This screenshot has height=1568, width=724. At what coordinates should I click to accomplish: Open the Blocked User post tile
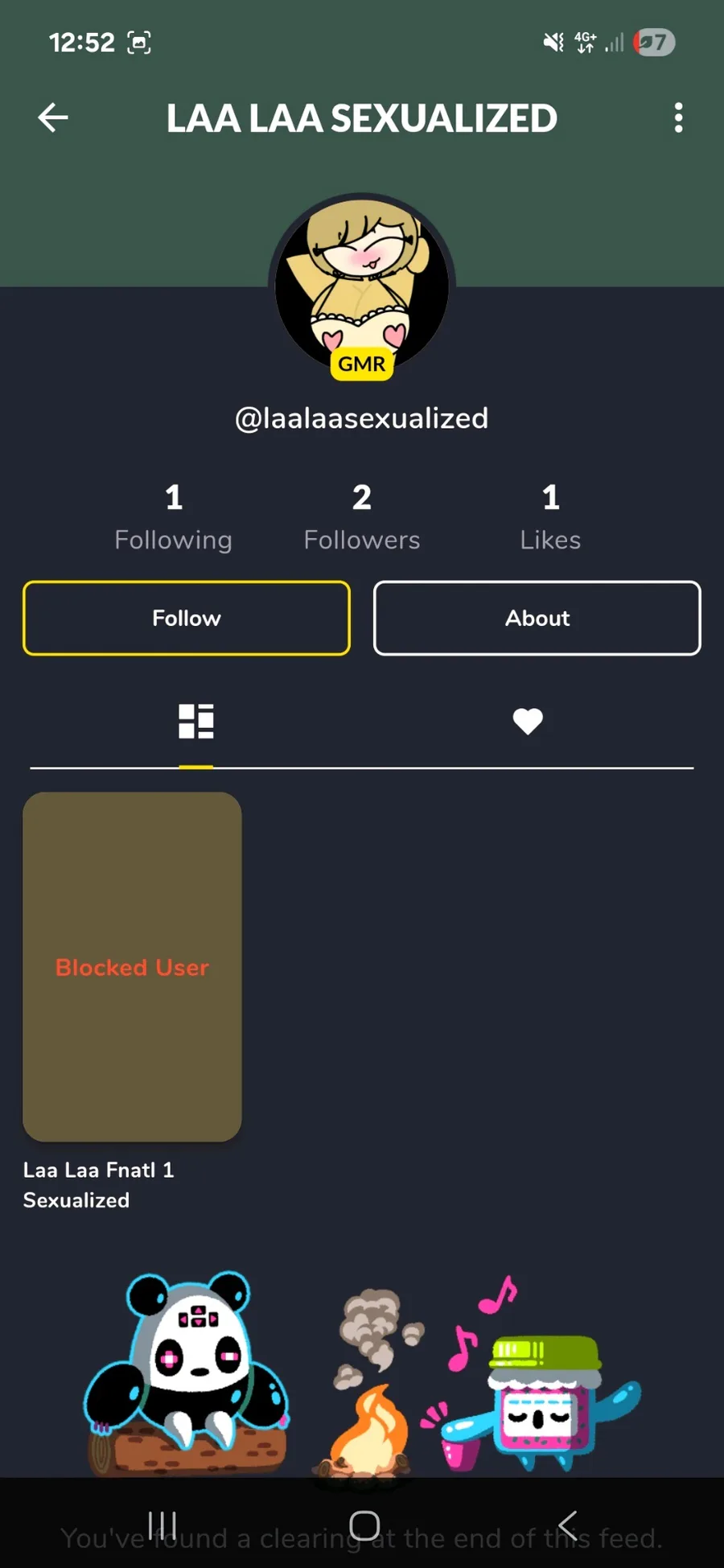(133, 966)
